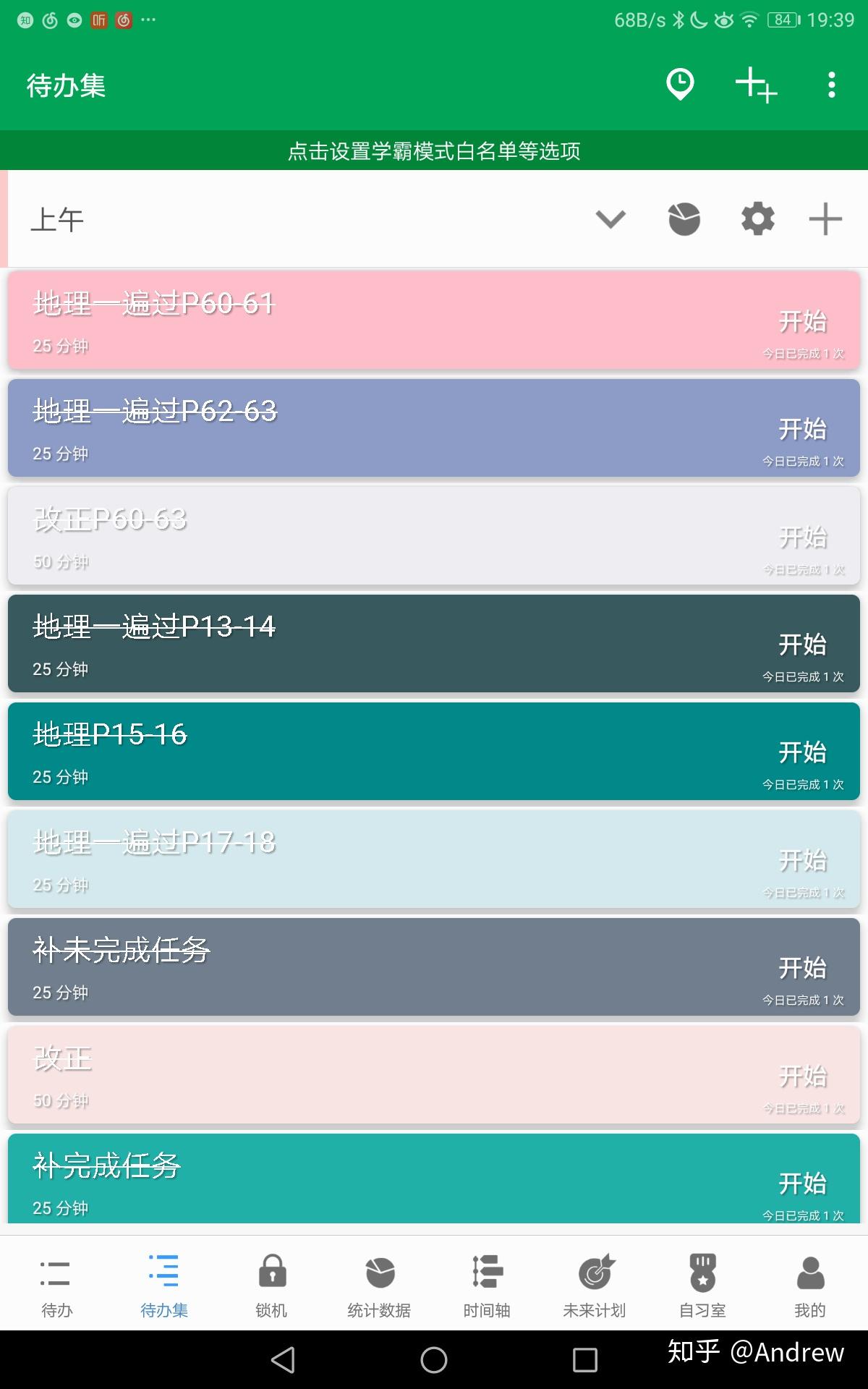Tap the plus icon in the 上午 row
Viewport: 868px width, 1389px height.
(x=825, y=218)
